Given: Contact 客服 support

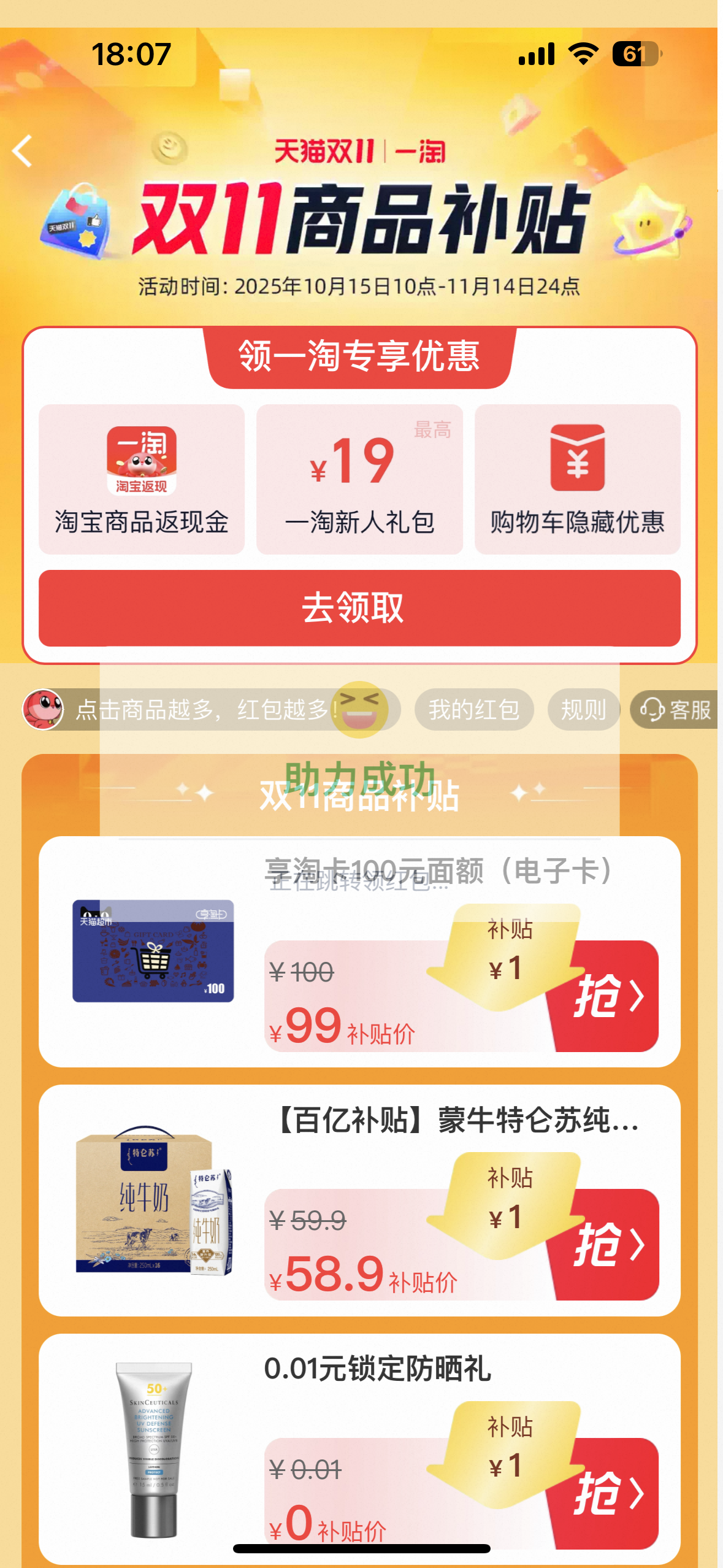Looking at the screenshot, I should (675, 710).
